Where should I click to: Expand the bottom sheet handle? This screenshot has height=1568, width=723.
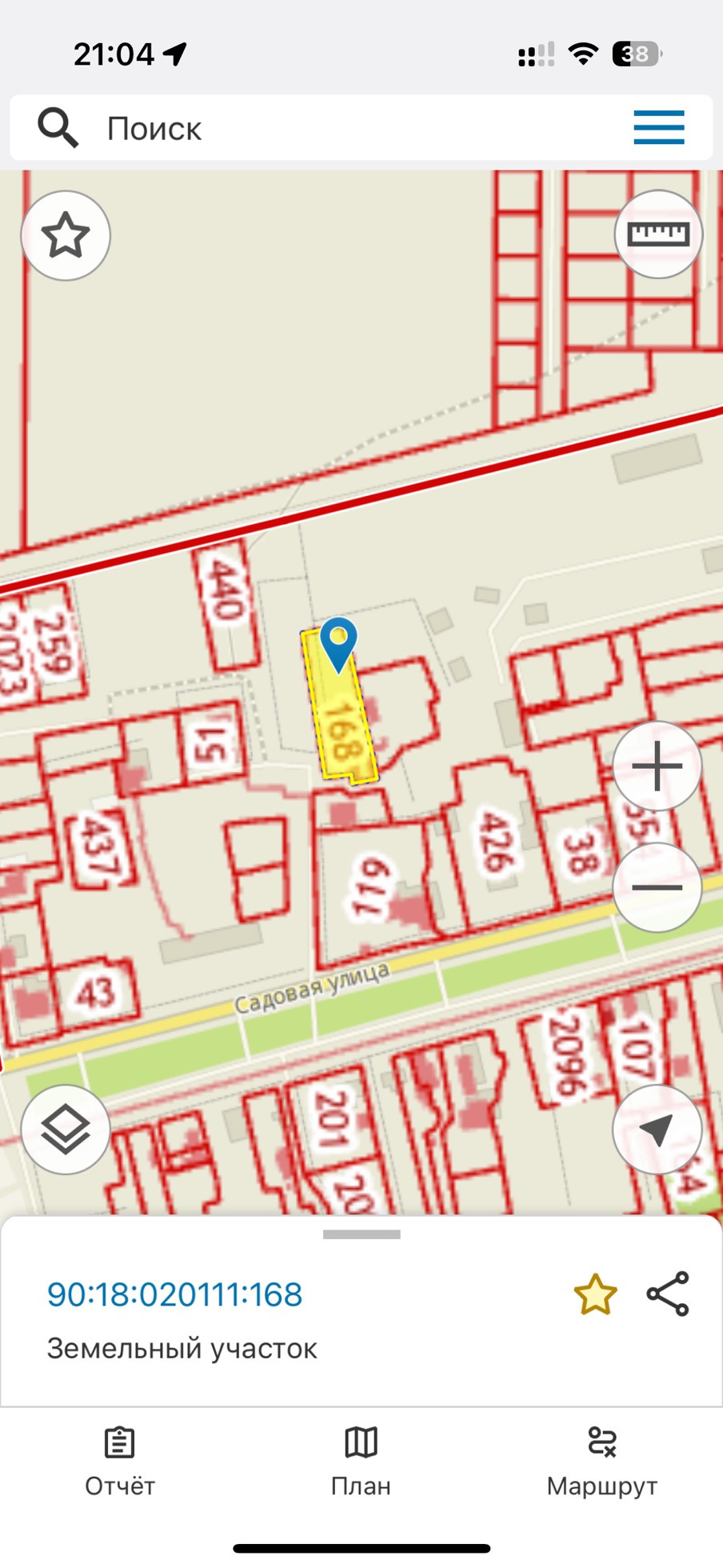click(x=361, y=1234)
